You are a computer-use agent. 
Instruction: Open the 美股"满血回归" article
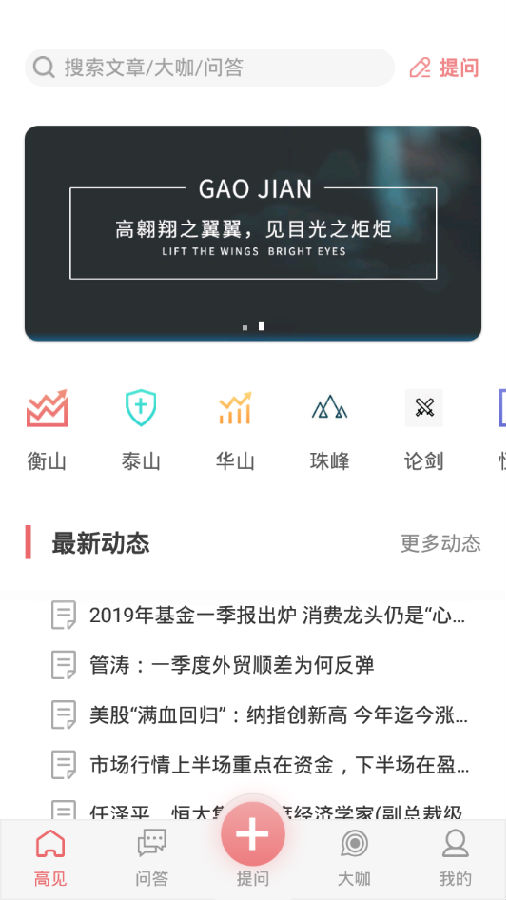point(259,715)
